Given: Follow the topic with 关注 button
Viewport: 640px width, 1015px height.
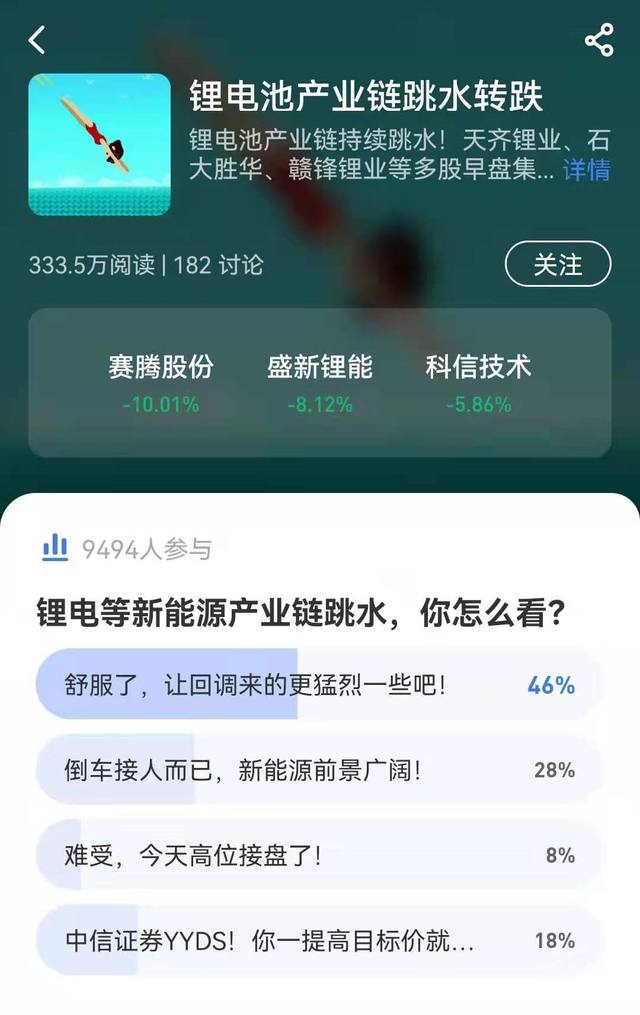Looking at the screenshot, I should point(557,264).
